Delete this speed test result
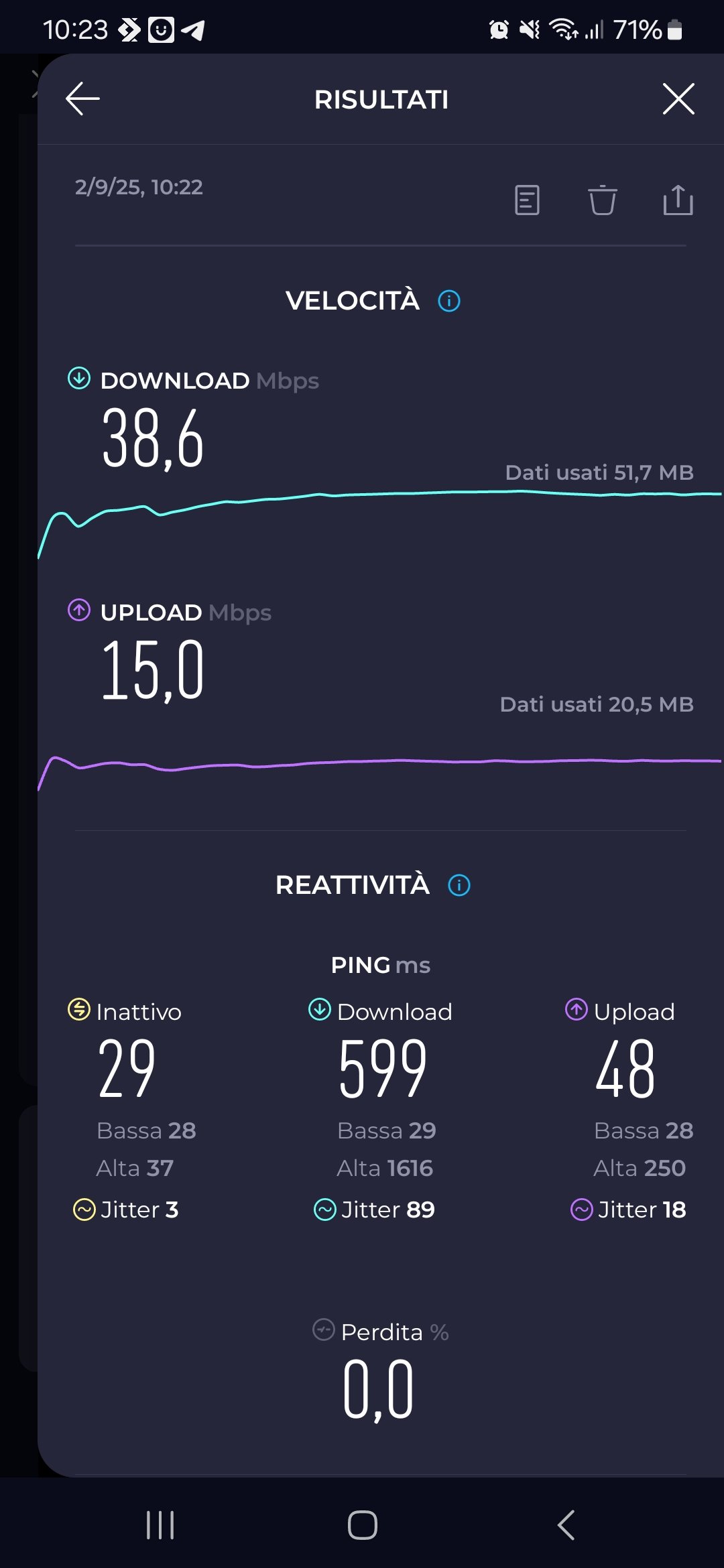Viewport: 724px width, 1568px height. point(602,200)
